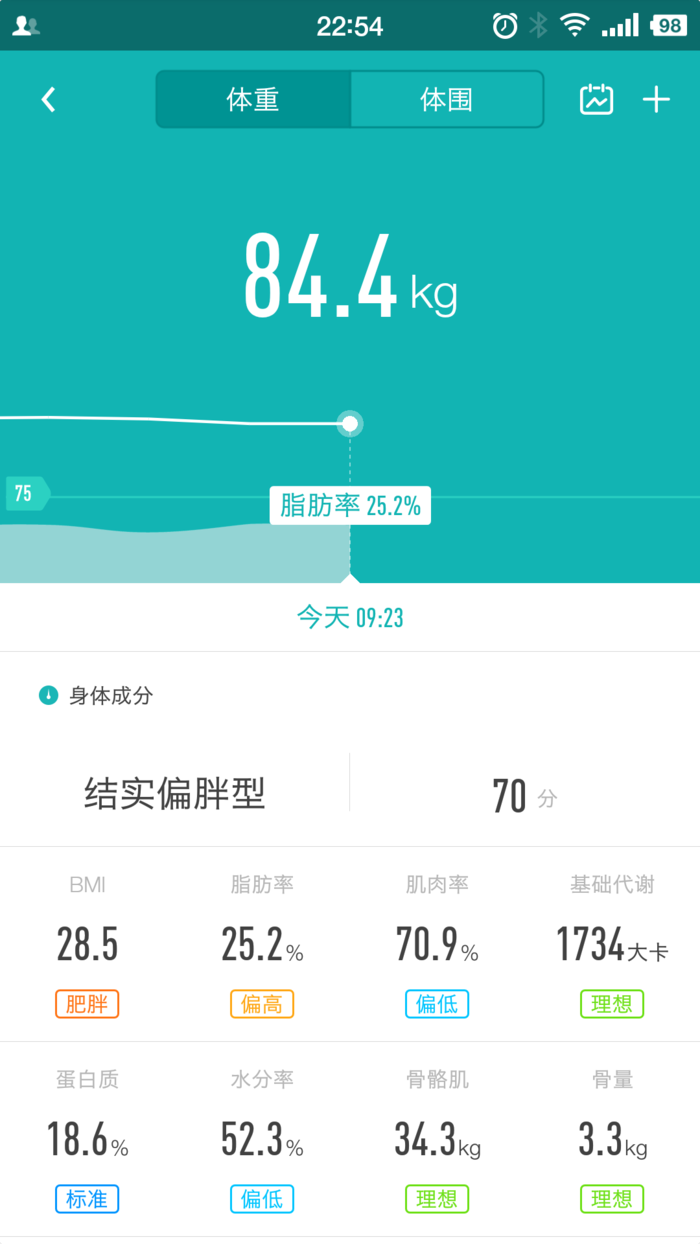This screenshot has width=700, height=1244.
Task: View 脂肪率 25.2% details
Action: pyautogui.click(x=262, y=945)
